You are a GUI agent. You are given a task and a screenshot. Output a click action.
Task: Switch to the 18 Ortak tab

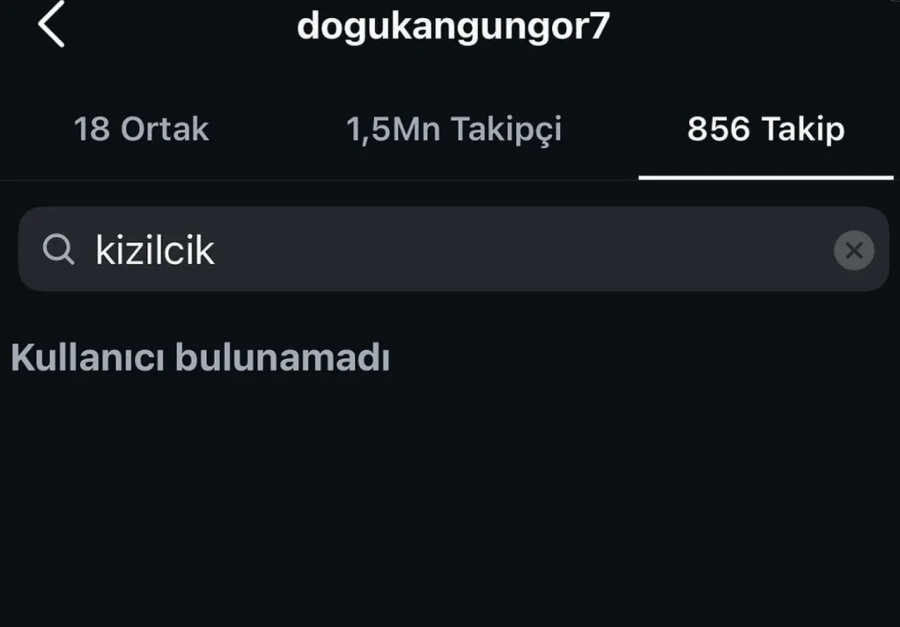coord(141,129)
